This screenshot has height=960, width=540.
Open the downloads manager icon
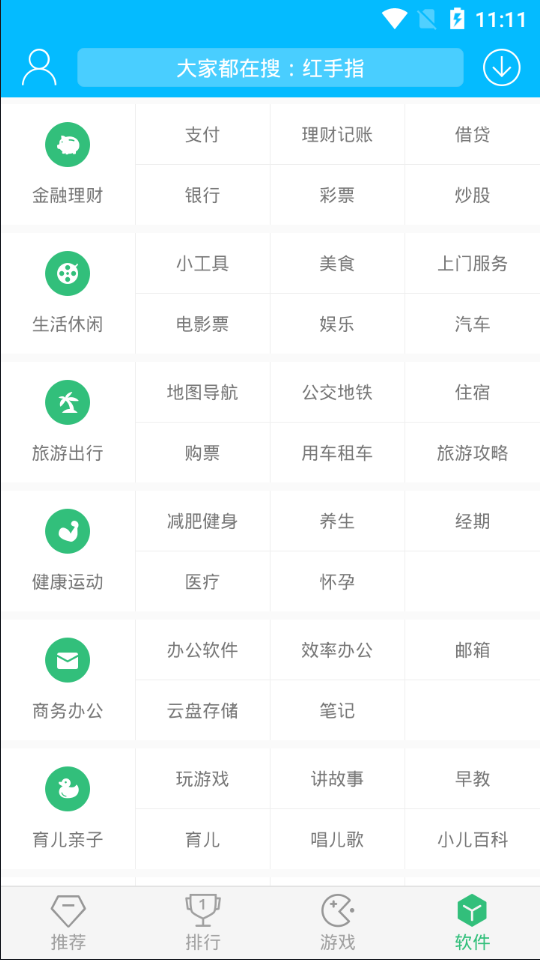[x=501, y=67]
